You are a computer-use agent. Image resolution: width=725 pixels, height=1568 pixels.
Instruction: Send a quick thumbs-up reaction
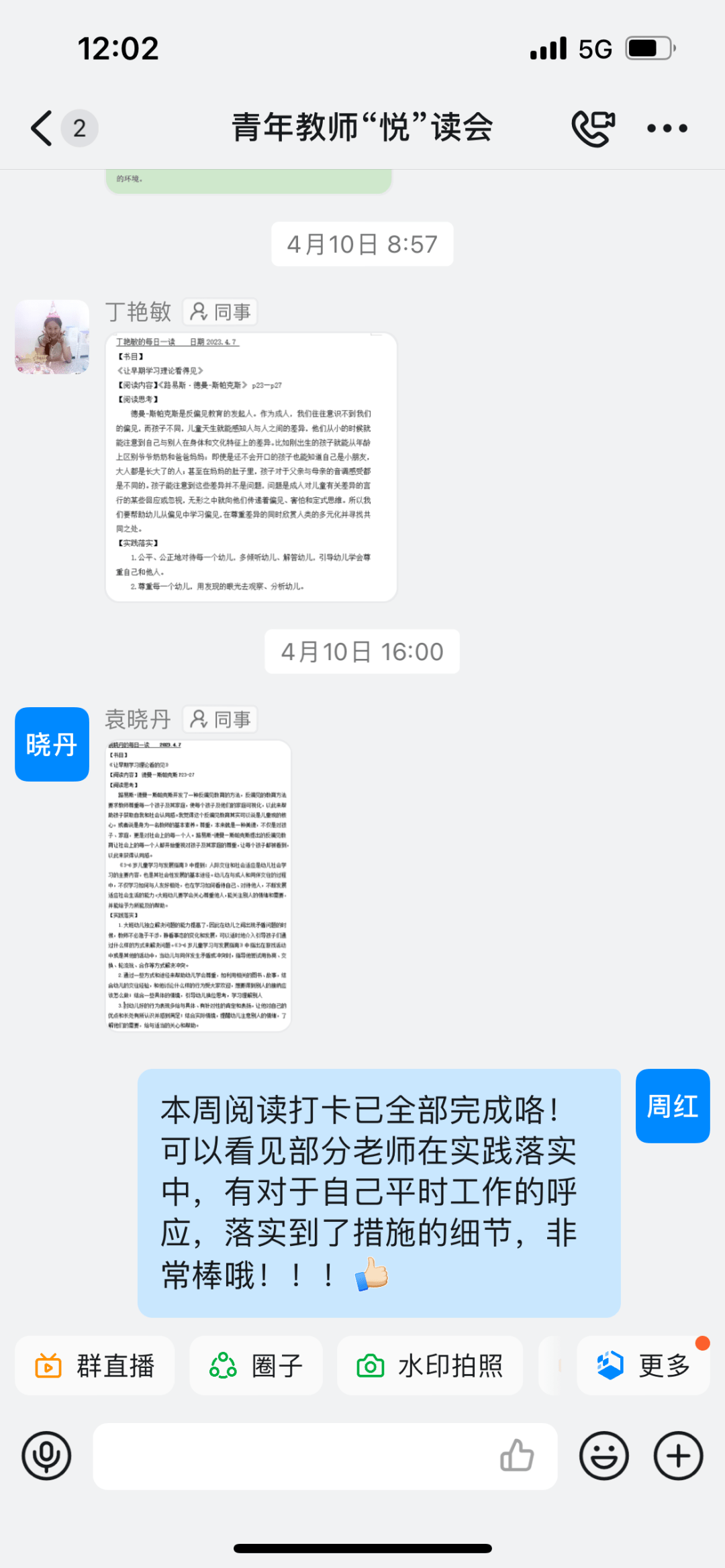[516, 1457]
